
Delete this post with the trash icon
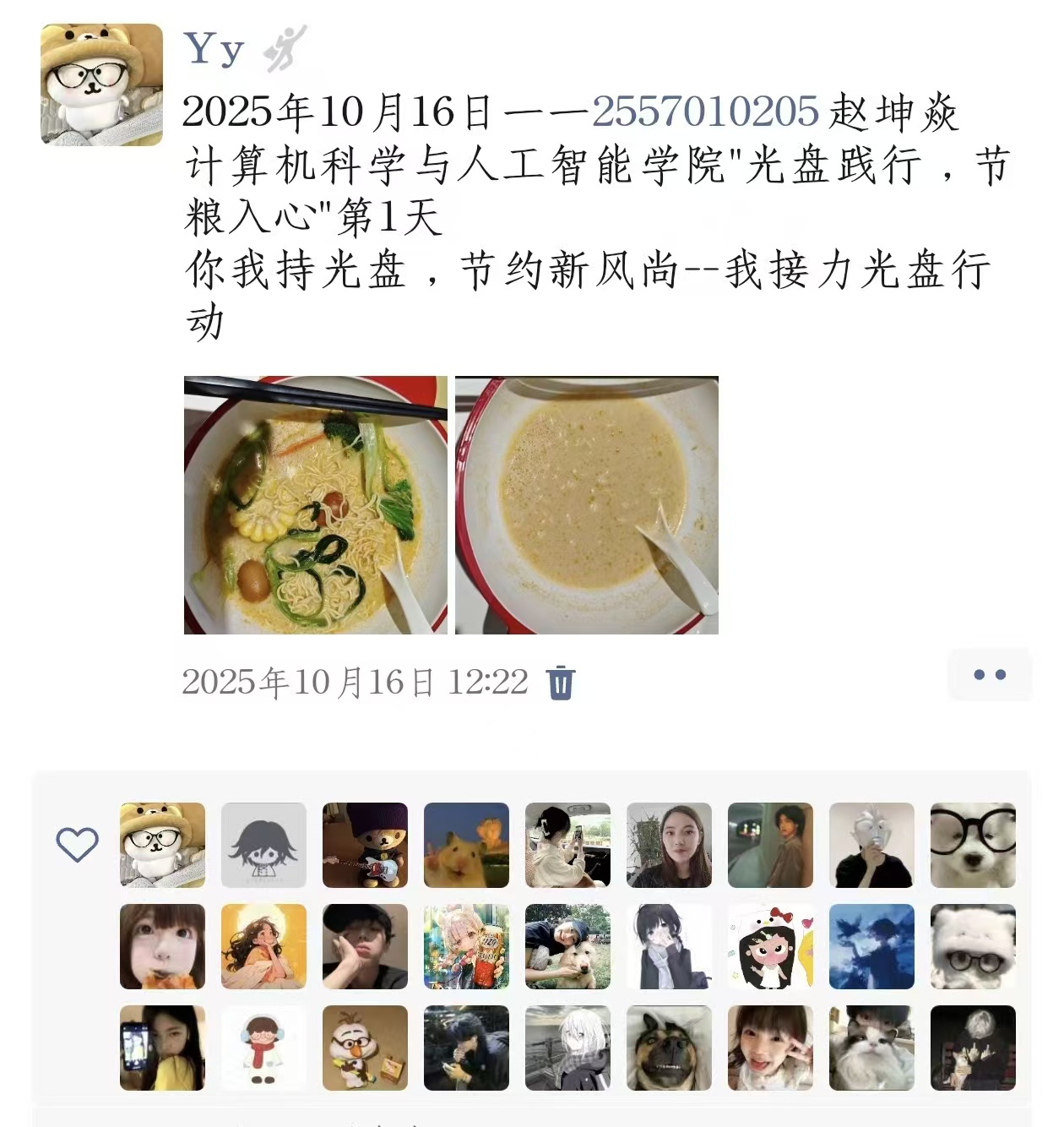point(561,683)
